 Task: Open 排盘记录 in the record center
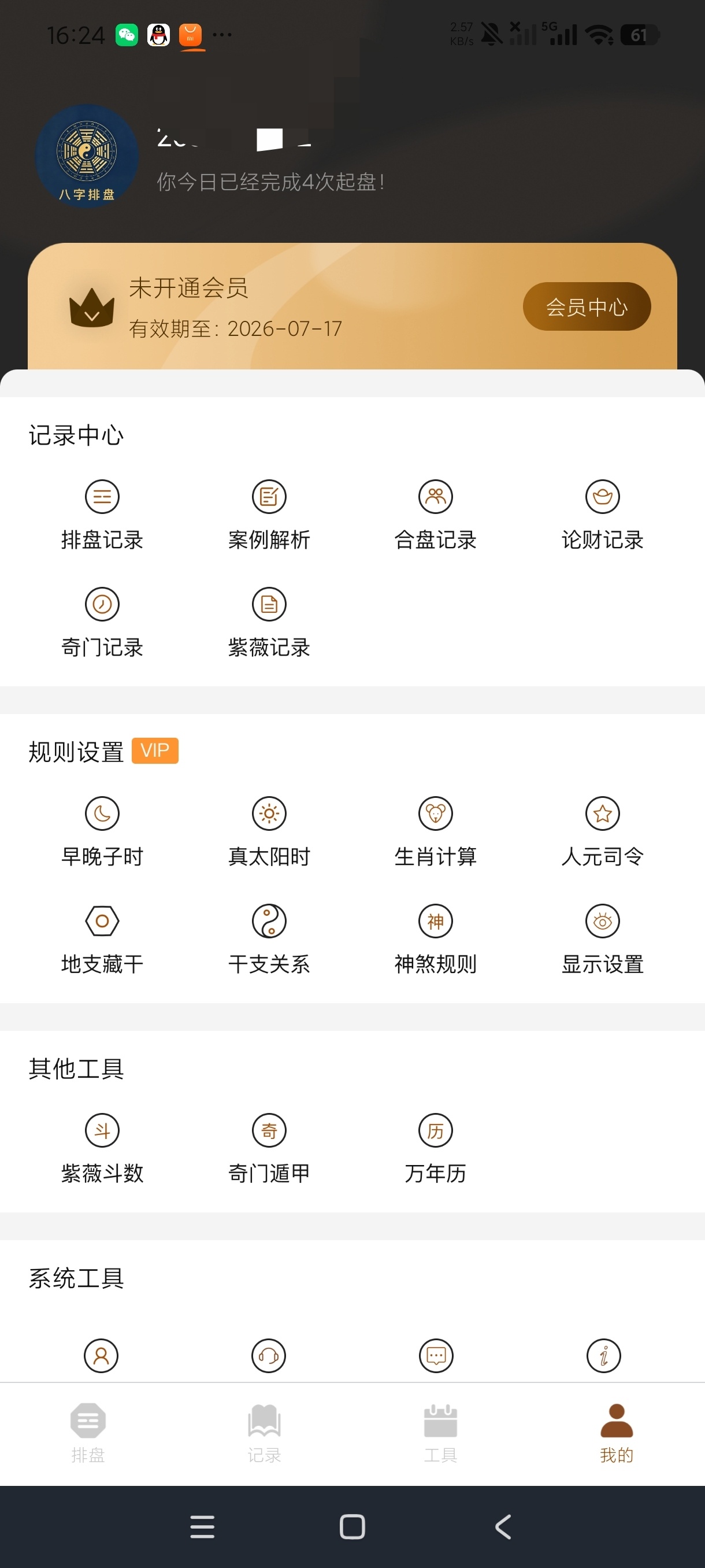[102, 515]
